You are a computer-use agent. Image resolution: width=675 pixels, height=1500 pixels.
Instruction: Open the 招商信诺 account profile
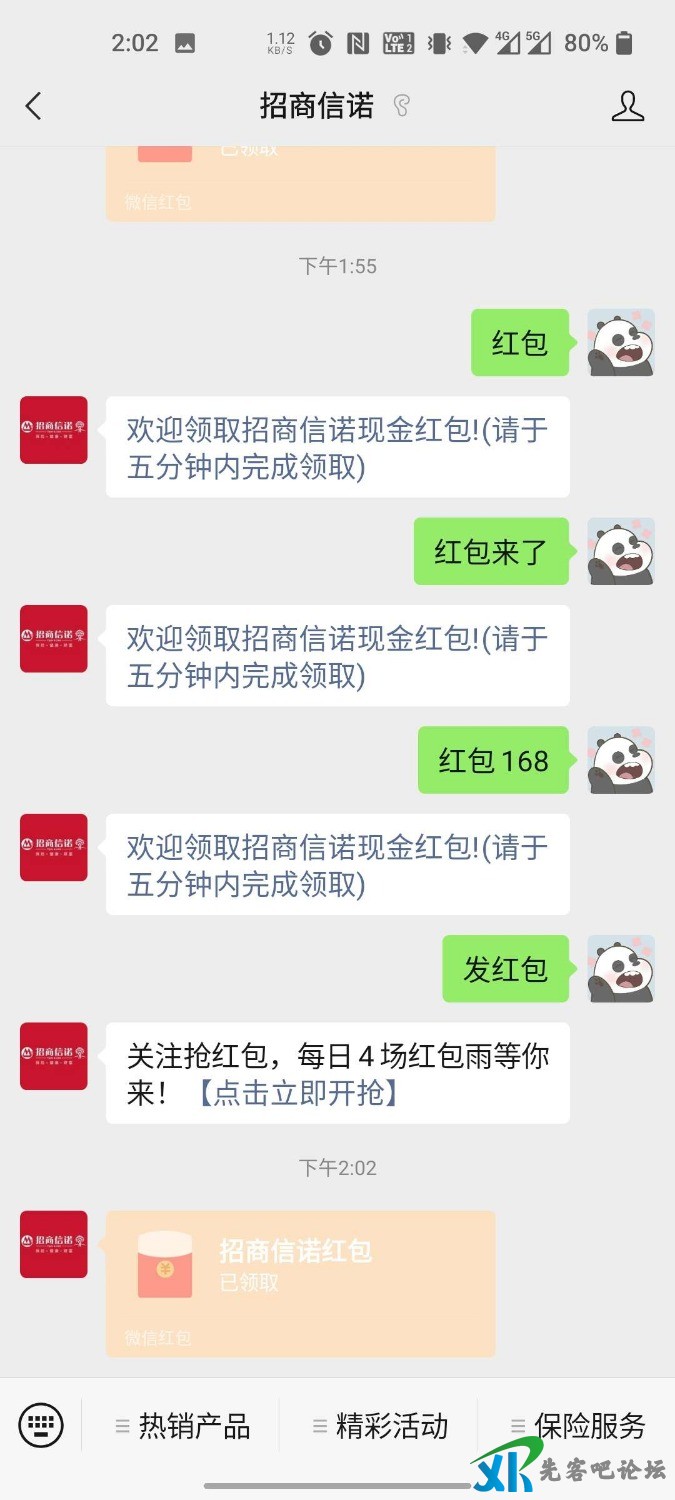pos(627,106)
